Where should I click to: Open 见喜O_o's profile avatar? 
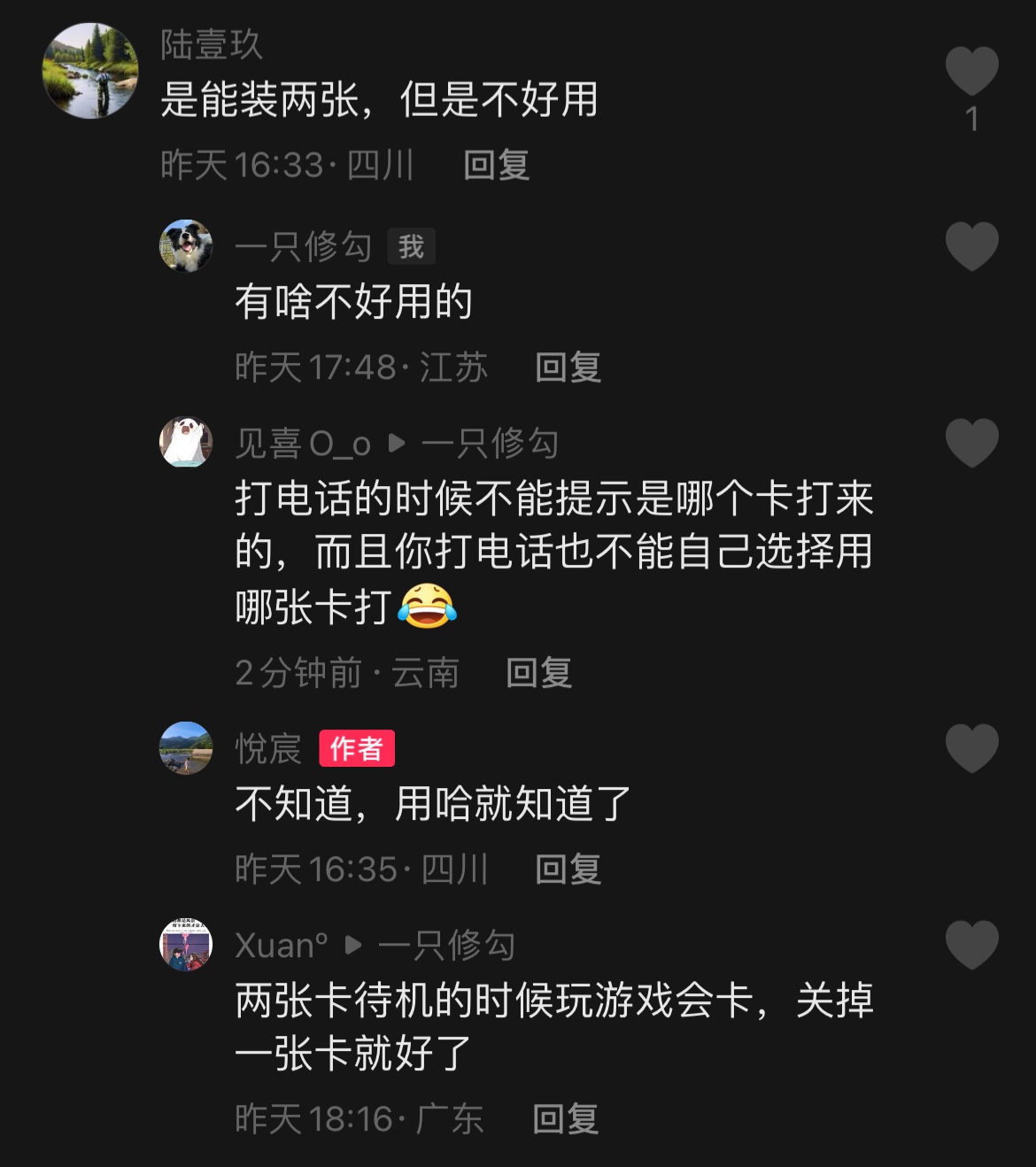[x=186, y=442]
